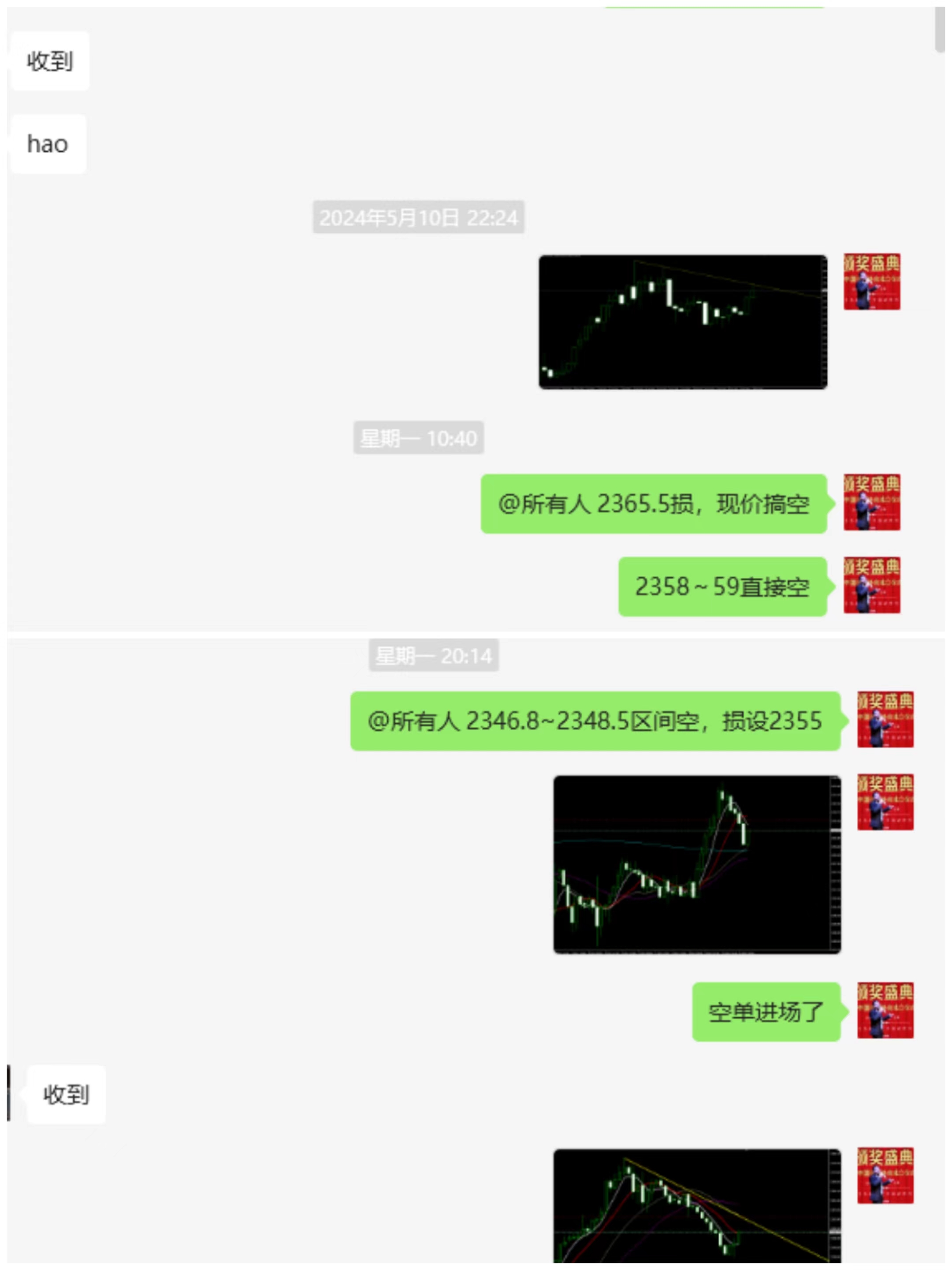Image resolution: width=952 pixels, height=1270 pixels.
Task: Open the trendline chart below the last 收到
Action: [x=697, y=1206]
